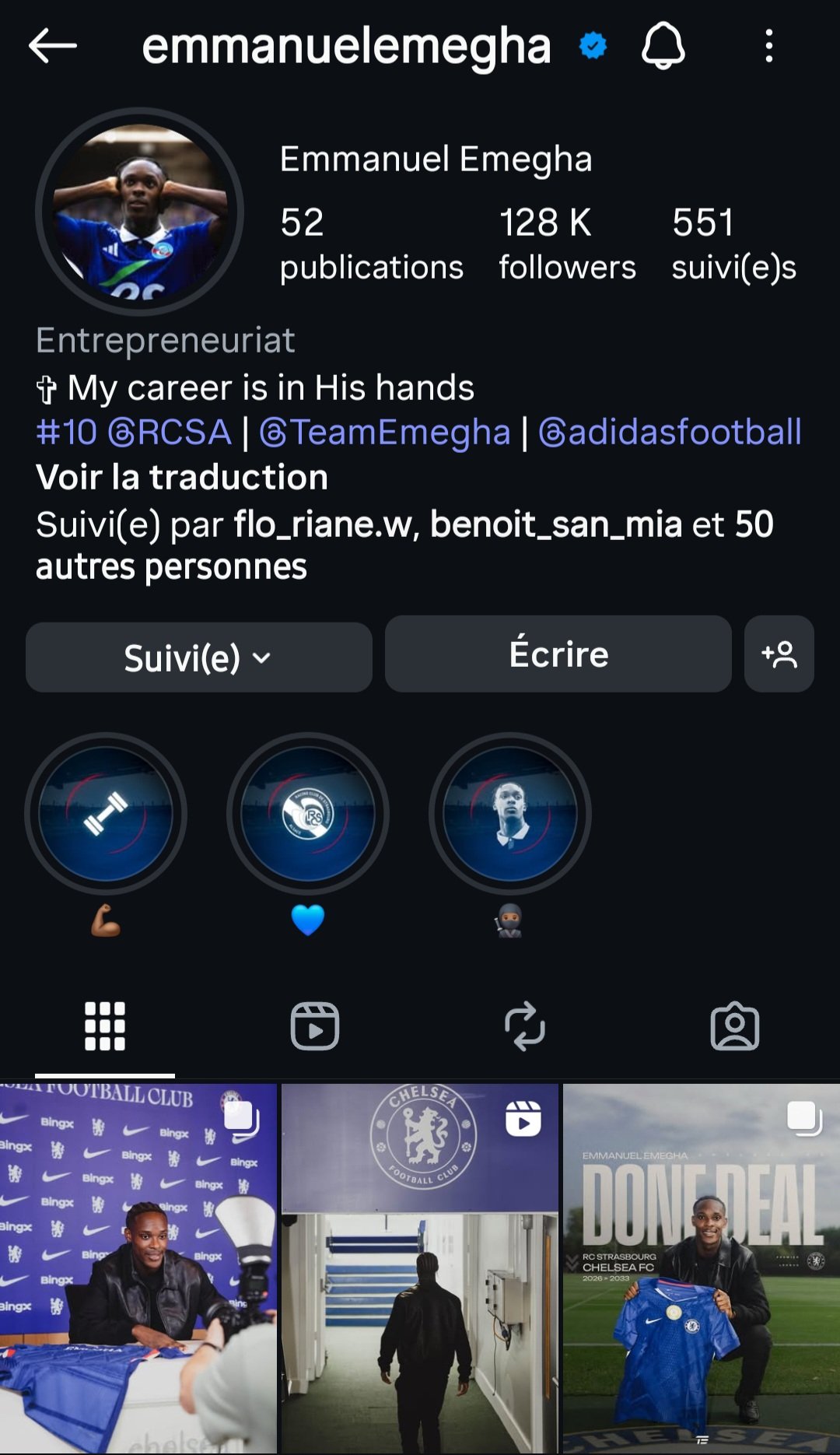Open the blue heart story highlight
Image resolution: width=840 pixels, height=1455 pixels.
point(308,814)
